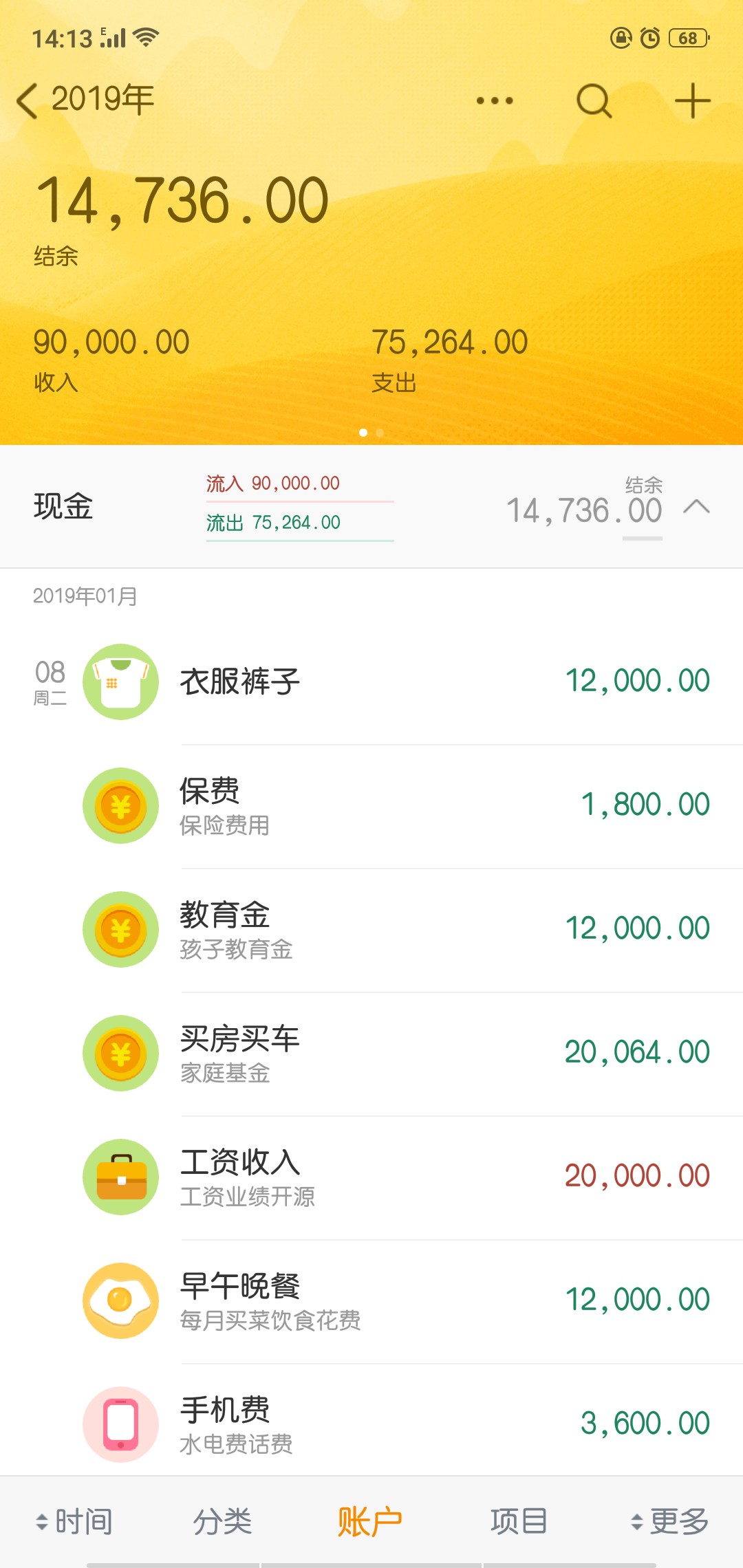Screen dimensions: 743x1568
Task: Open the search magnifier
Action: coord(594,101)
